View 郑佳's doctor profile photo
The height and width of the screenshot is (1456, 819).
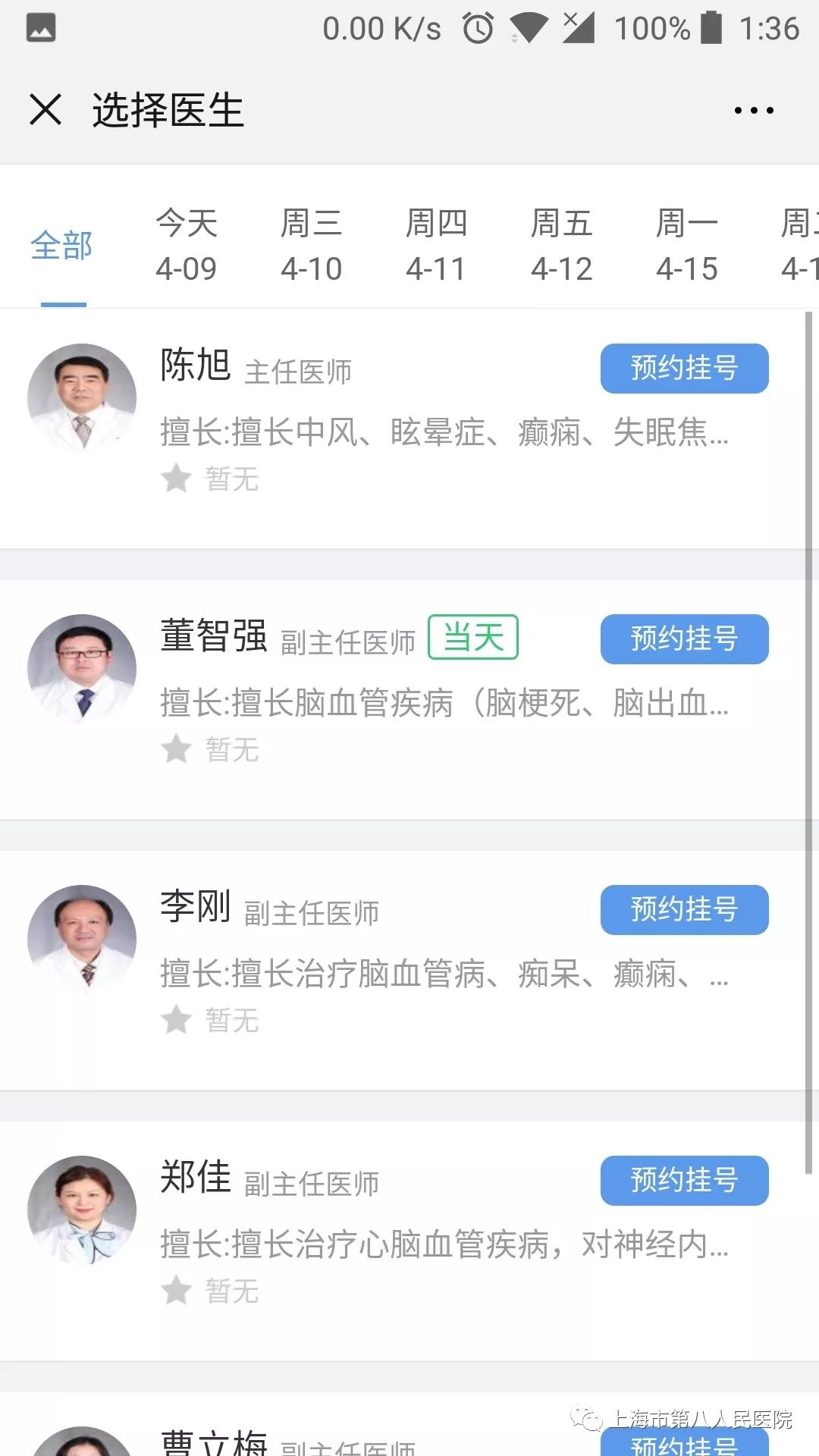[x=82, y=1210]
